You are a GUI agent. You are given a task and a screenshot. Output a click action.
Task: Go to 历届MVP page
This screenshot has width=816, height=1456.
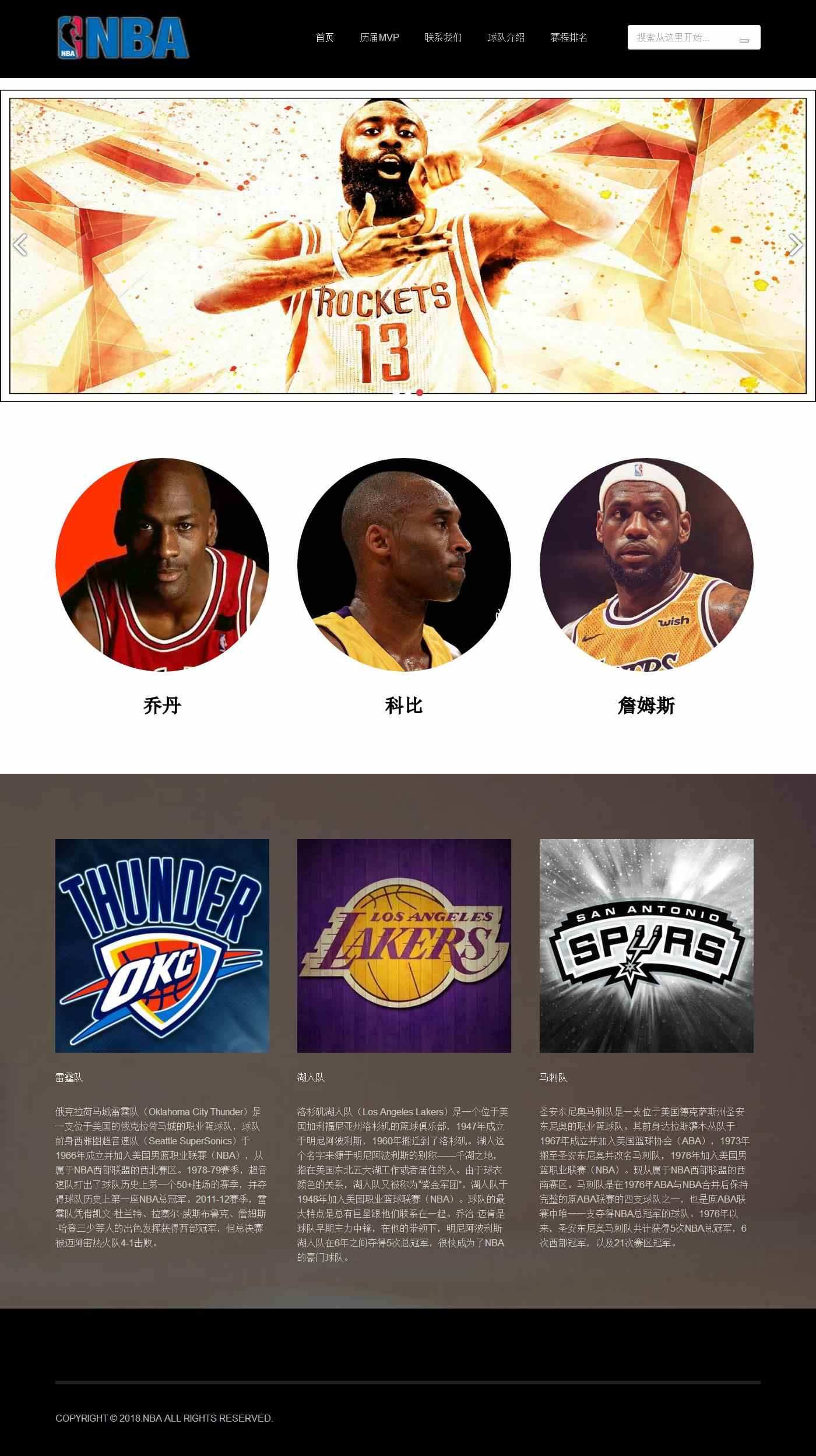pyautogui.click(x=379, y=37)
